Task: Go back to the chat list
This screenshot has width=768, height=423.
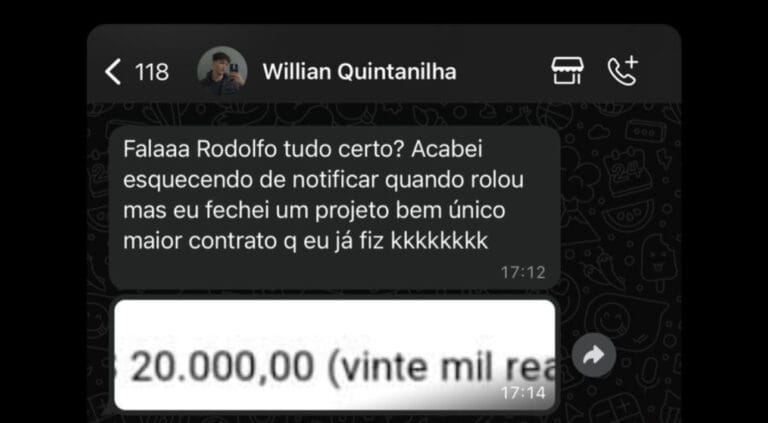Action: 114,72
